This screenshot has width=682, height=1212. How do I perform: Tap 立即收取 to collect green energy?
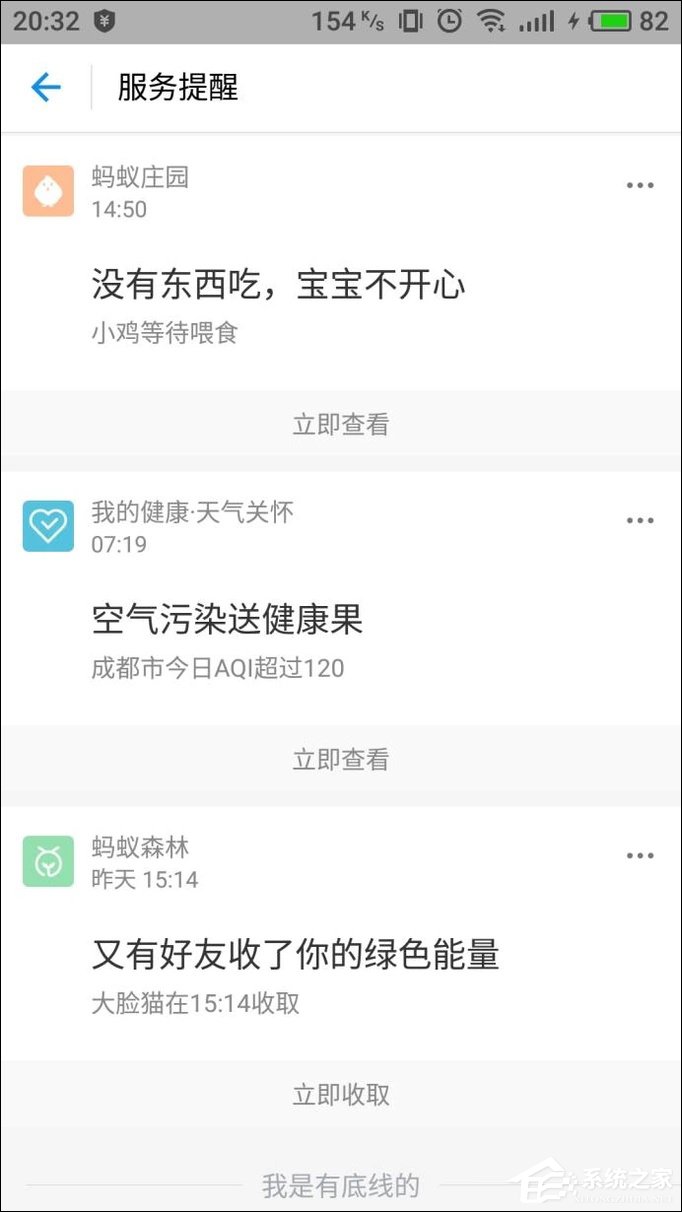[341, 1094]
